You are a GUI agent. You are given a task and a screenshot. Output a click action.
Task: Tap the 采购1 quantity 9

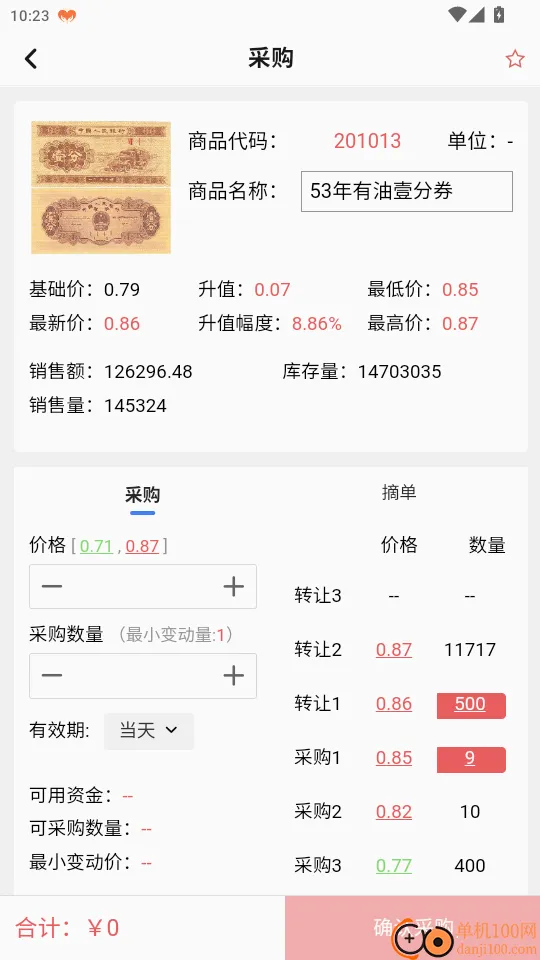click(471, 759)
